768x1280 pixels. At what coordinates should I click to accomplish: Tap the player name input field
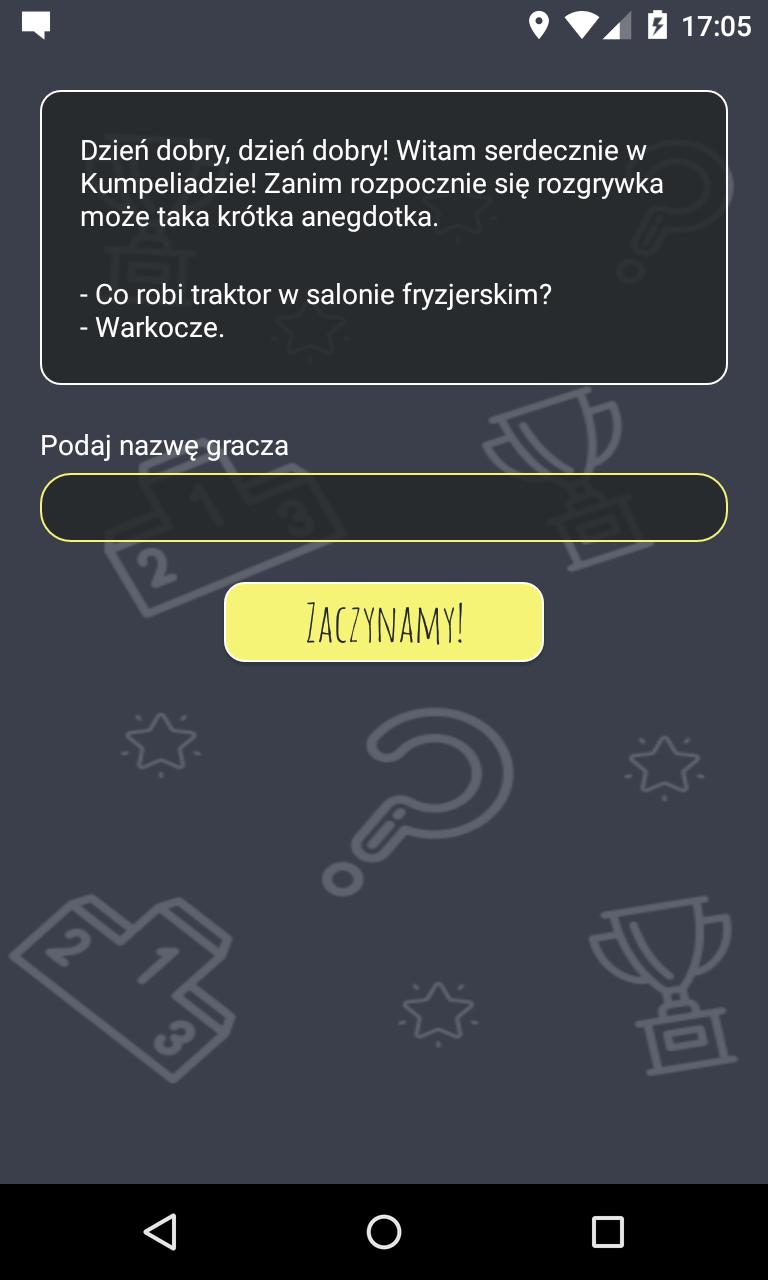click(x=383, y=508)
